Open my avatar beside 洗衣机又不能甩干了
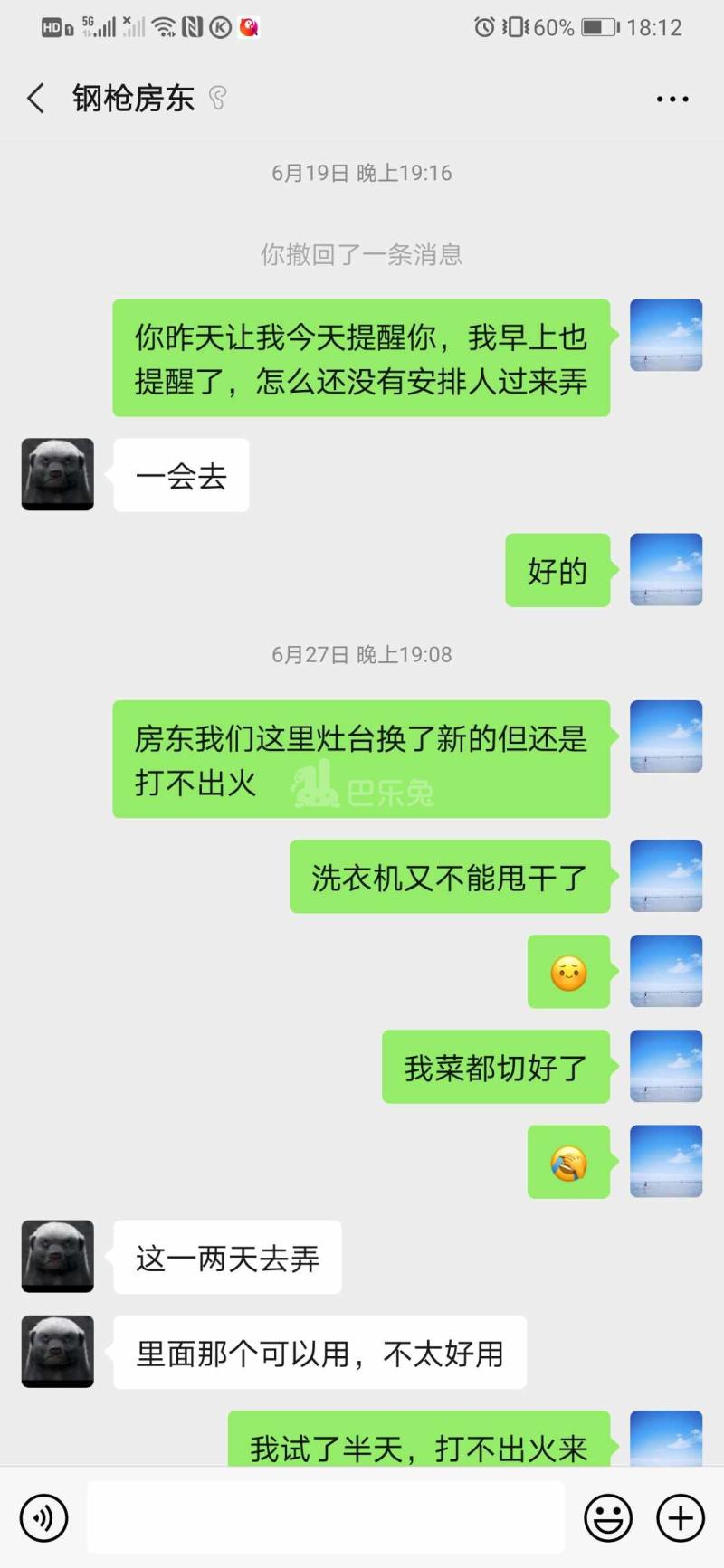This screenshot has width=724, height=1568. click(666, 876)
